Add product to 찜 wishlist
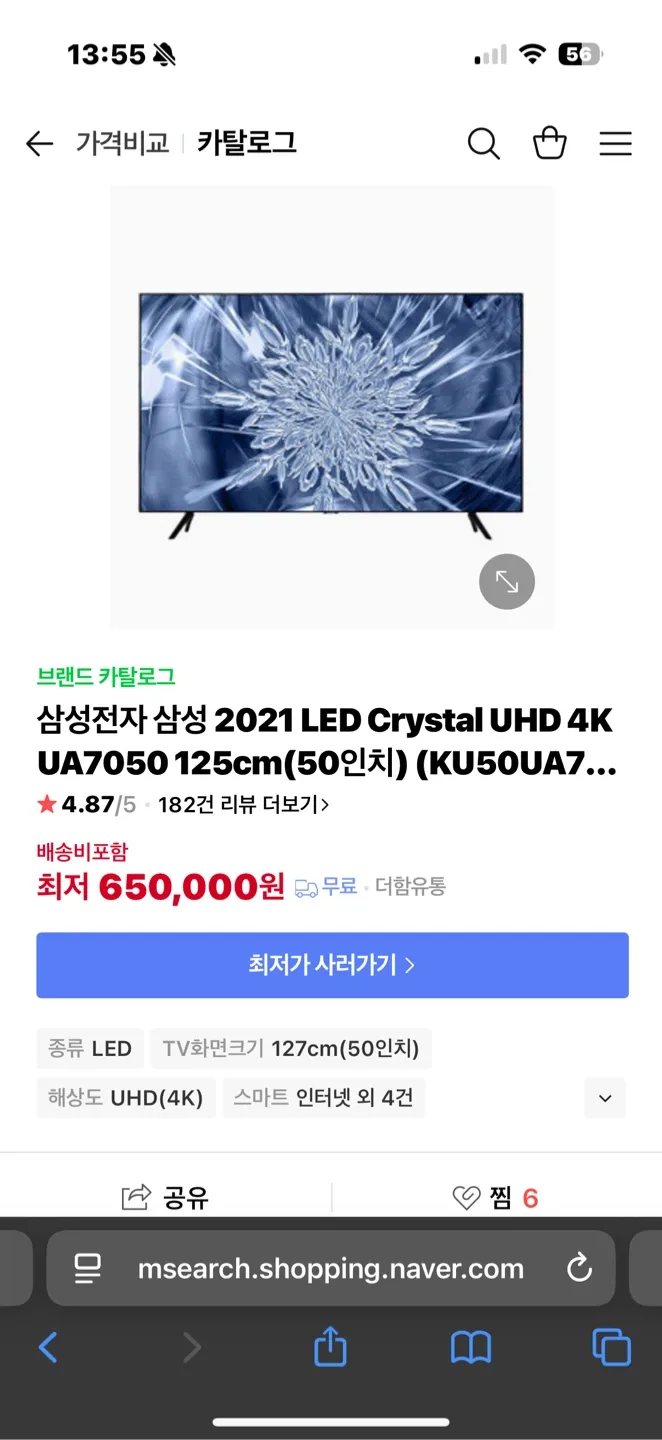 (496, 1197)
